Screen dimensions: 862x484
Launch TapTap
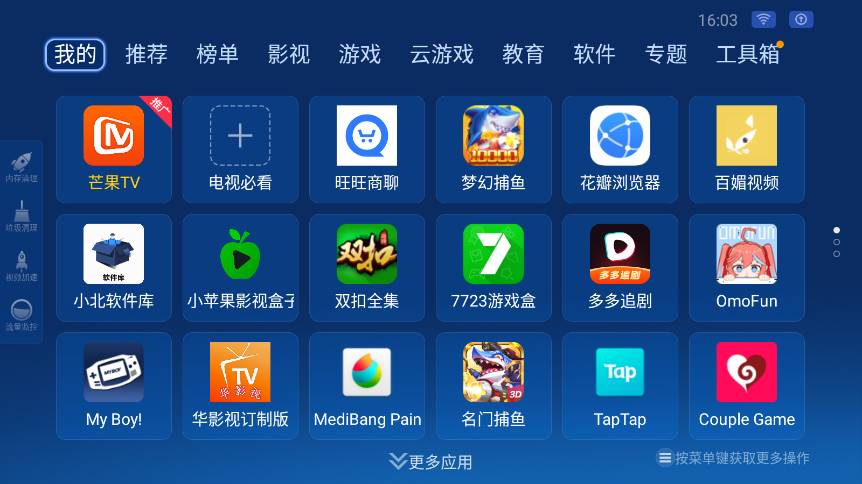(x=620, y=385)
